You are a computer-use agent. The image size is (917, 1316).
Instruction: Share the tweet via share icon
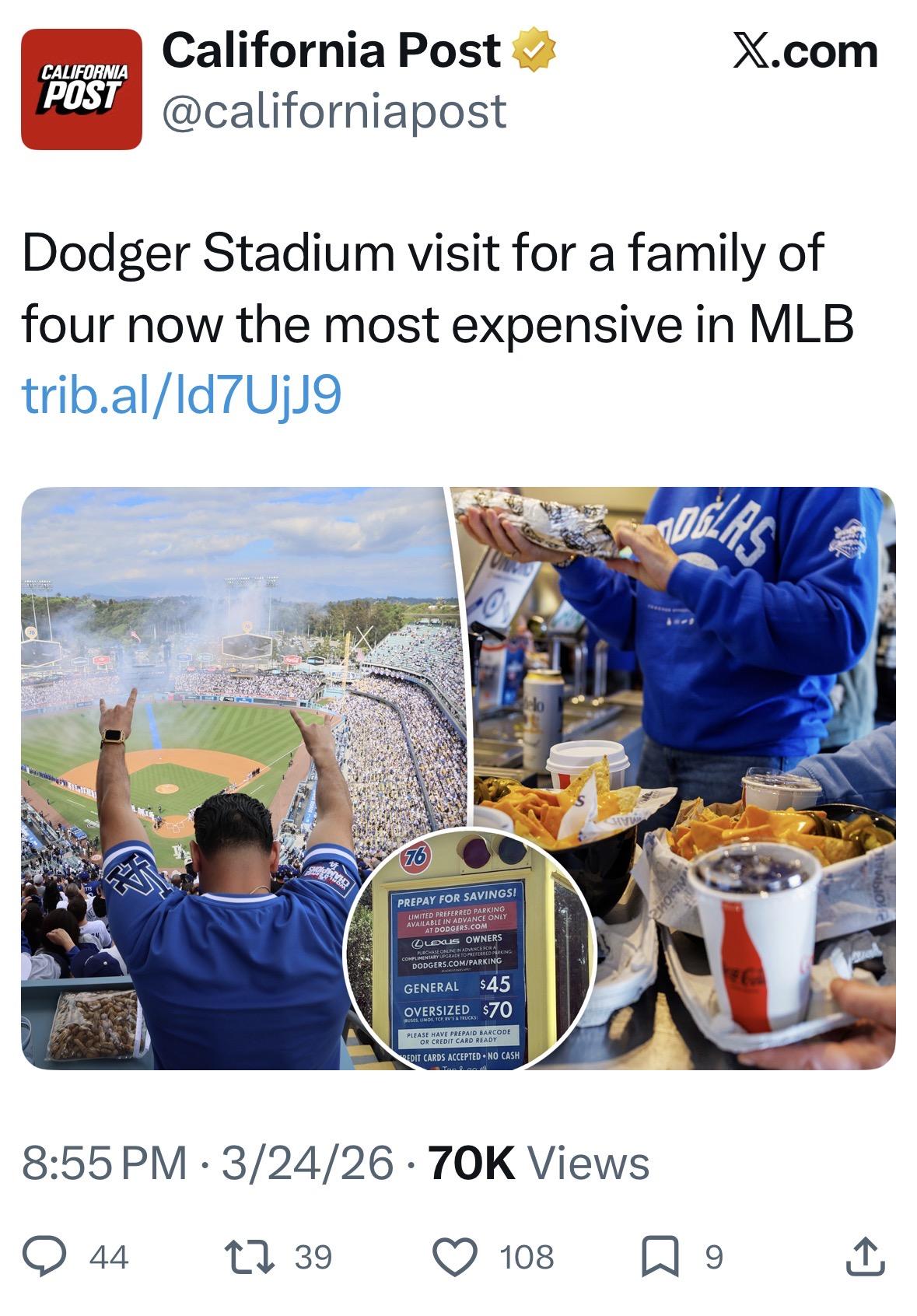click(x=866, y=1256)
